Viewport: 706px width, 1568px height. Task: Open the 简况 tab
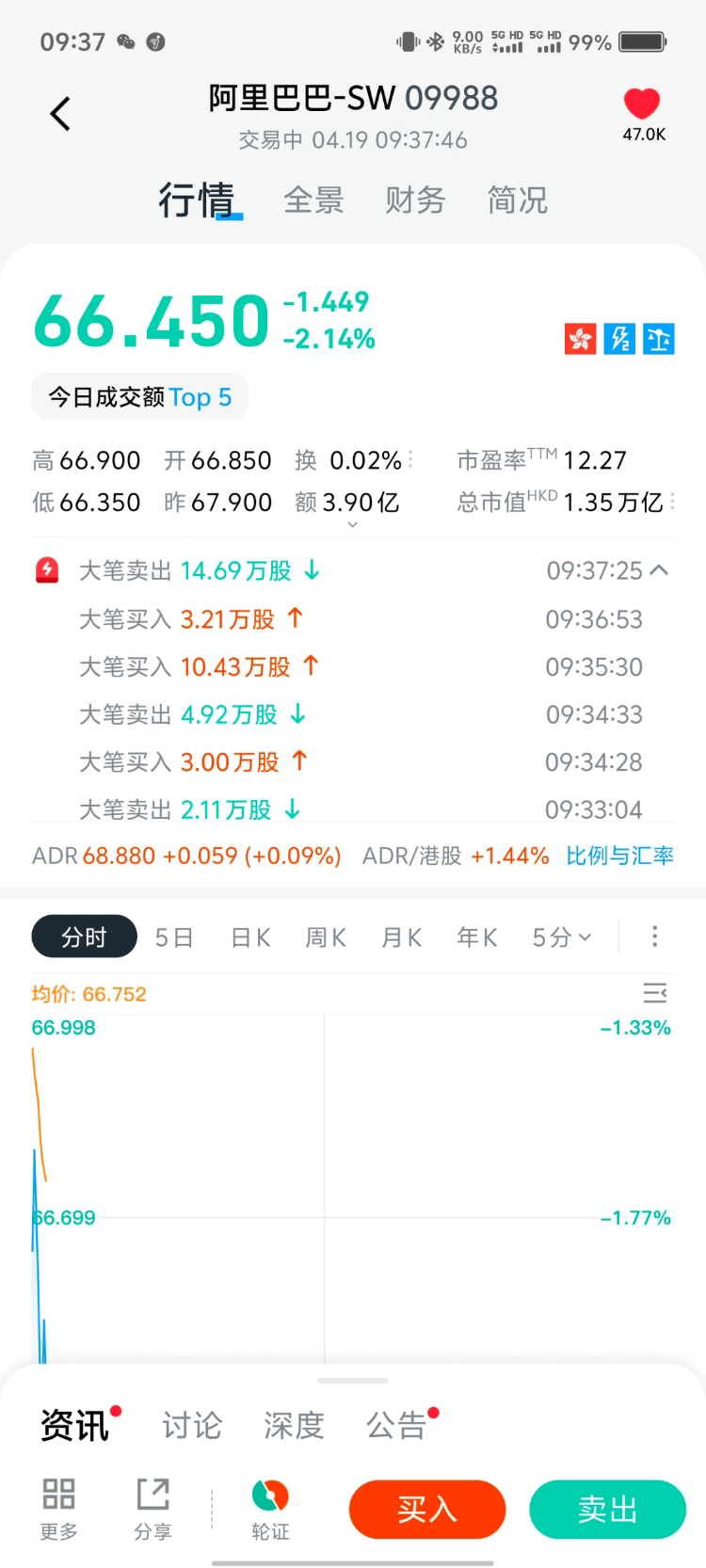coord(517,200)
